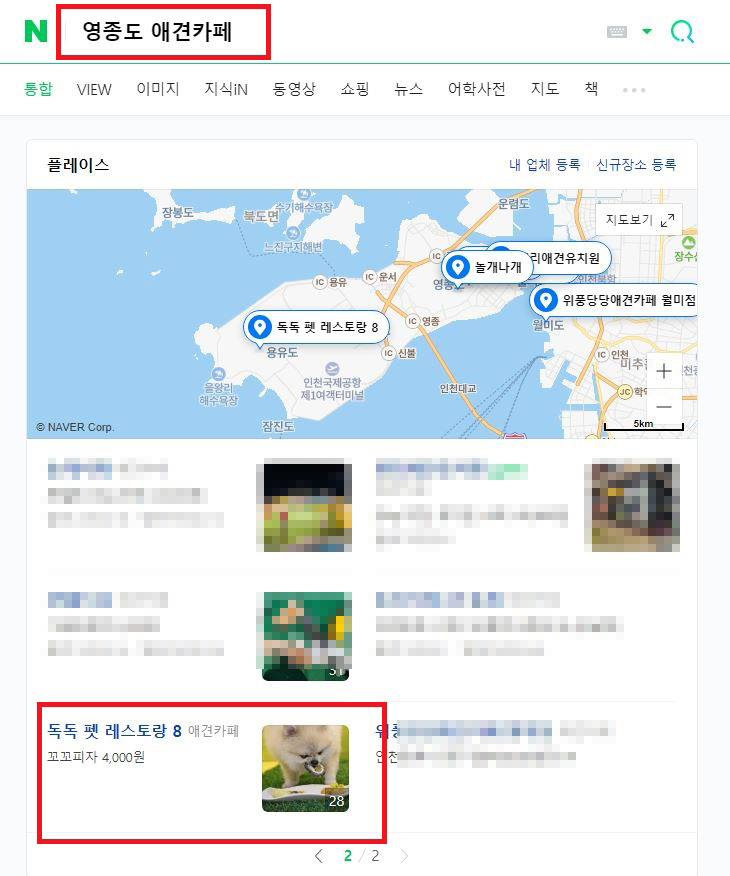Open the 지식iN tab
This screenshot has width=730, height=876.
226,89
